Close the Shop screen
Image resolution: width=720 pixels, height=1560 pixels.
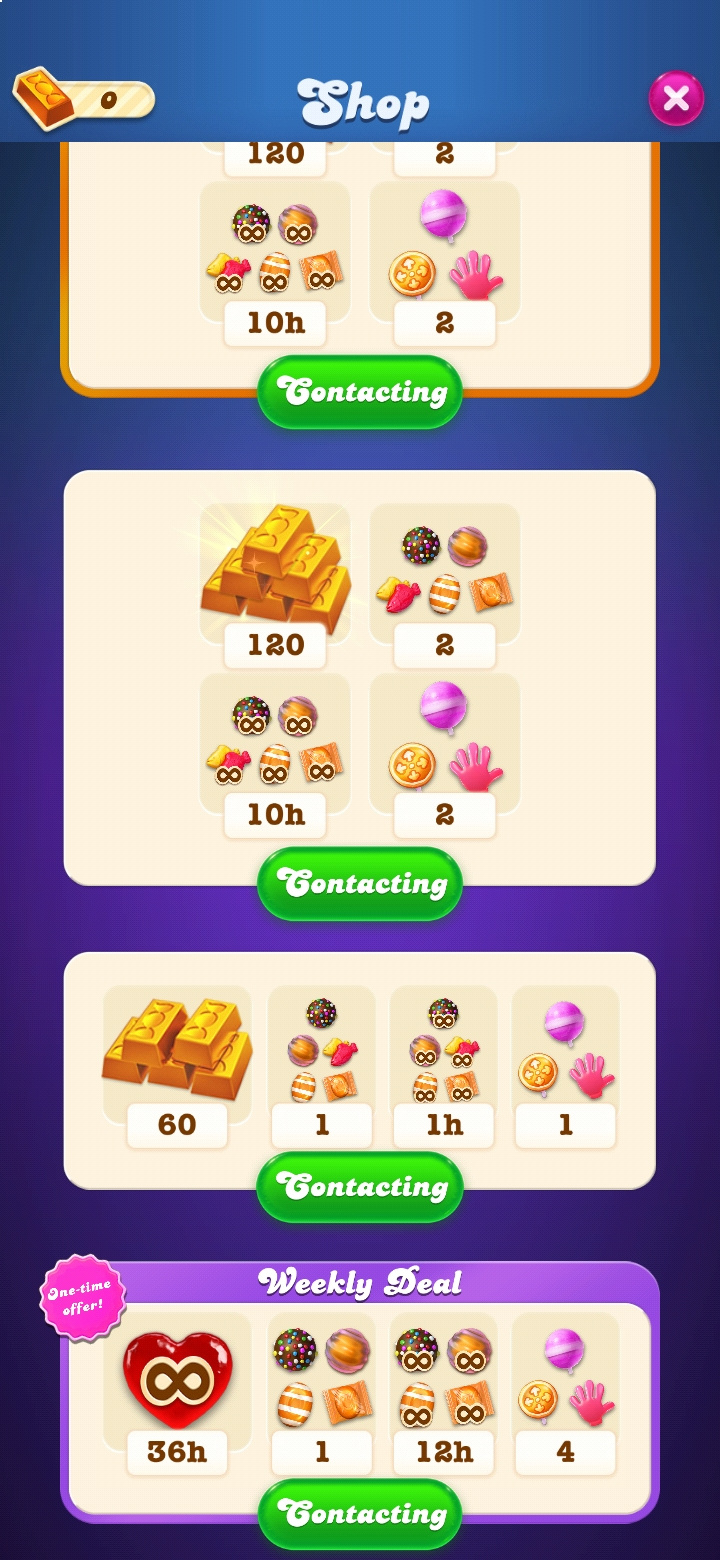tap(676, 98)
